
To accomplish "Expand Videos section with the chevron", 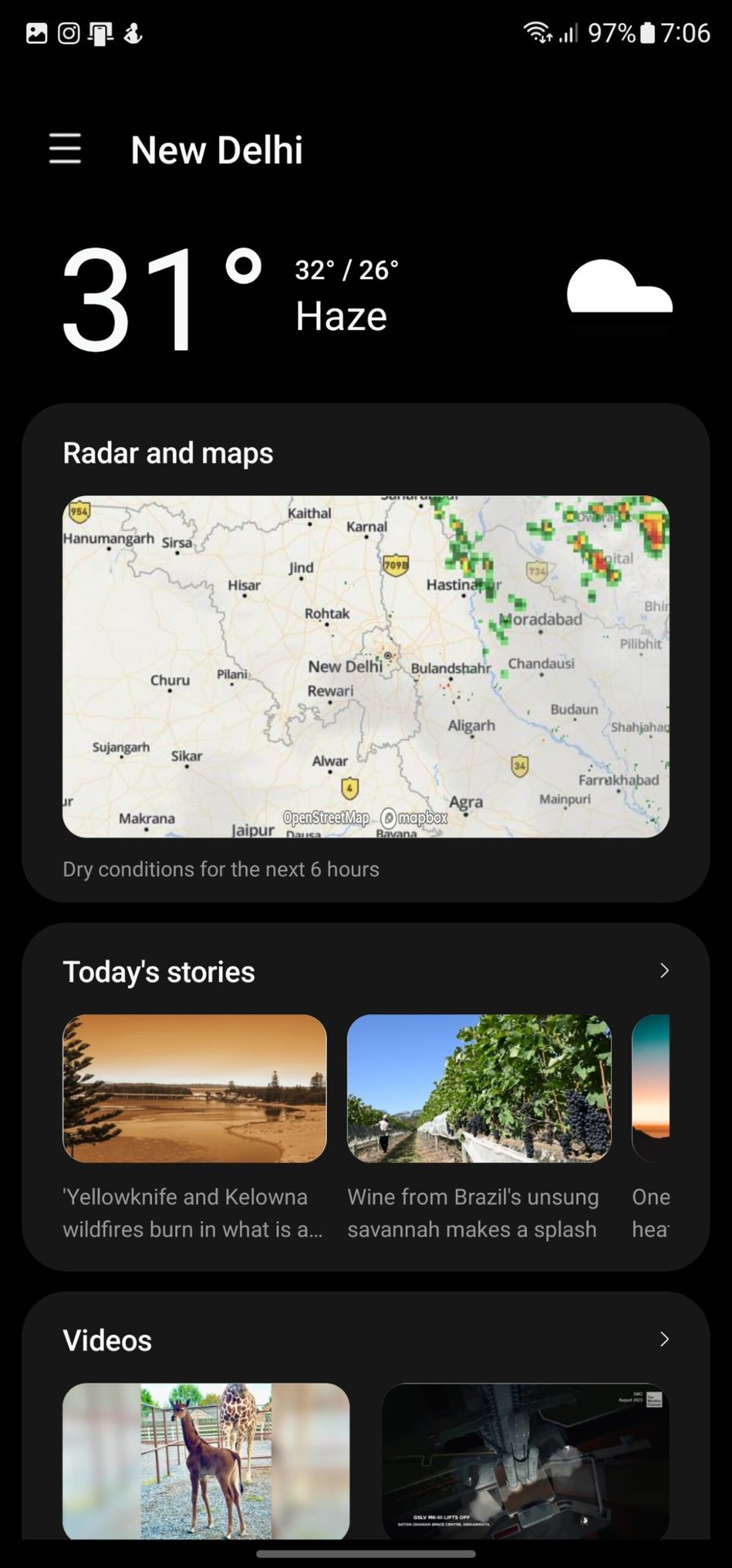I will (x=663, y=1339).
